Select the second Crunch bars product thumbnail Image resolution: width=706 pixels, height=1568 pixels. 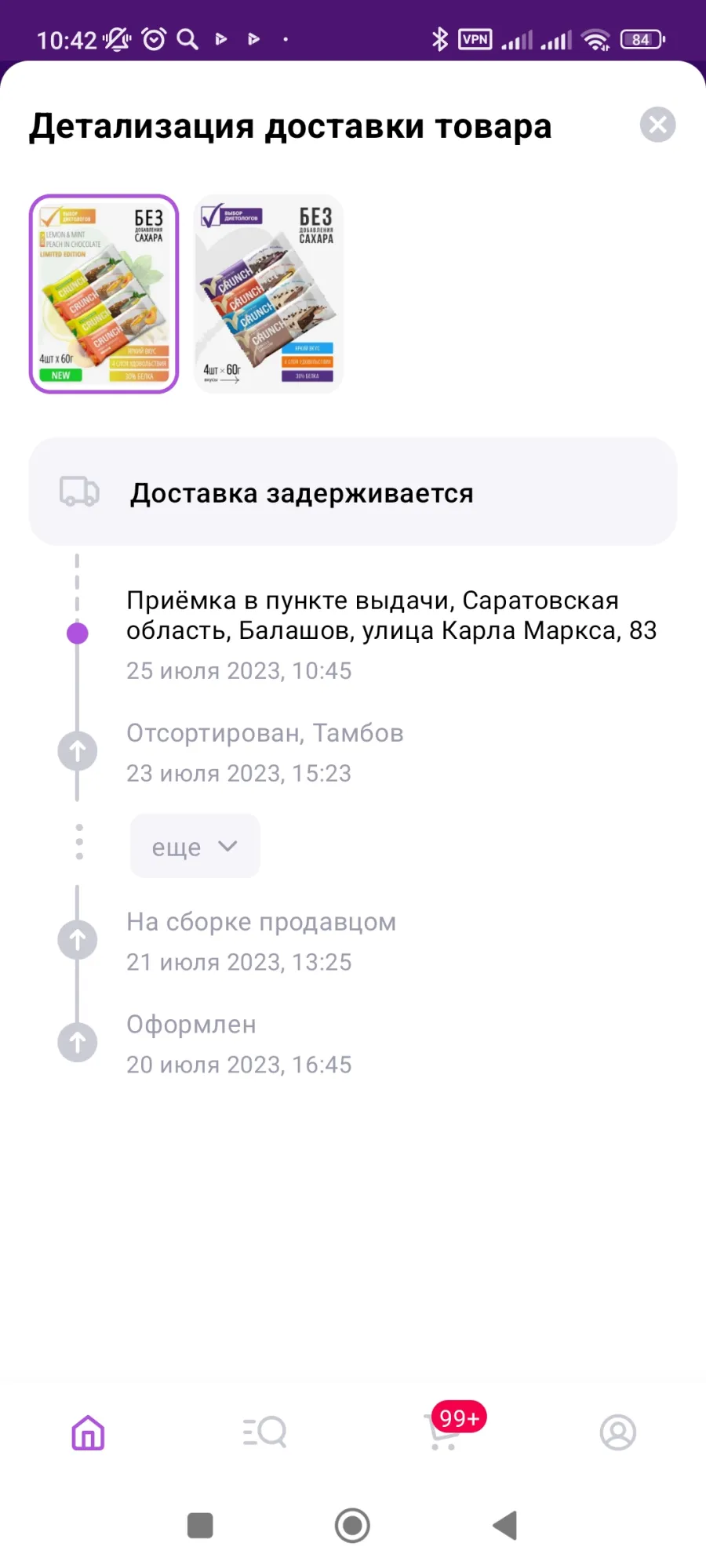click(268, 294)
